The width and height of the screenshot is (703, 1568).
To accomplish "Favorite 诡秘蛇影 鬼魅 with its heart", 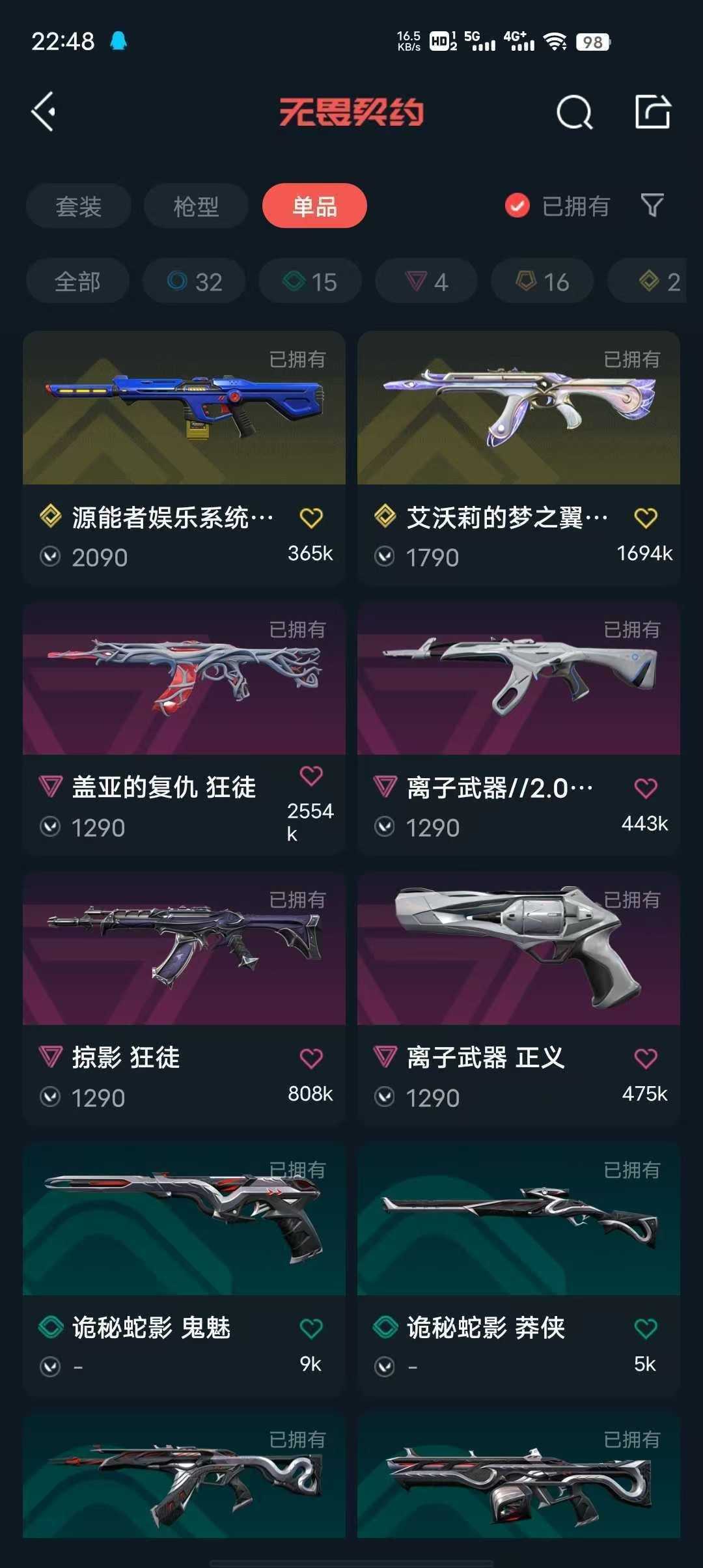I will 310,1327.
